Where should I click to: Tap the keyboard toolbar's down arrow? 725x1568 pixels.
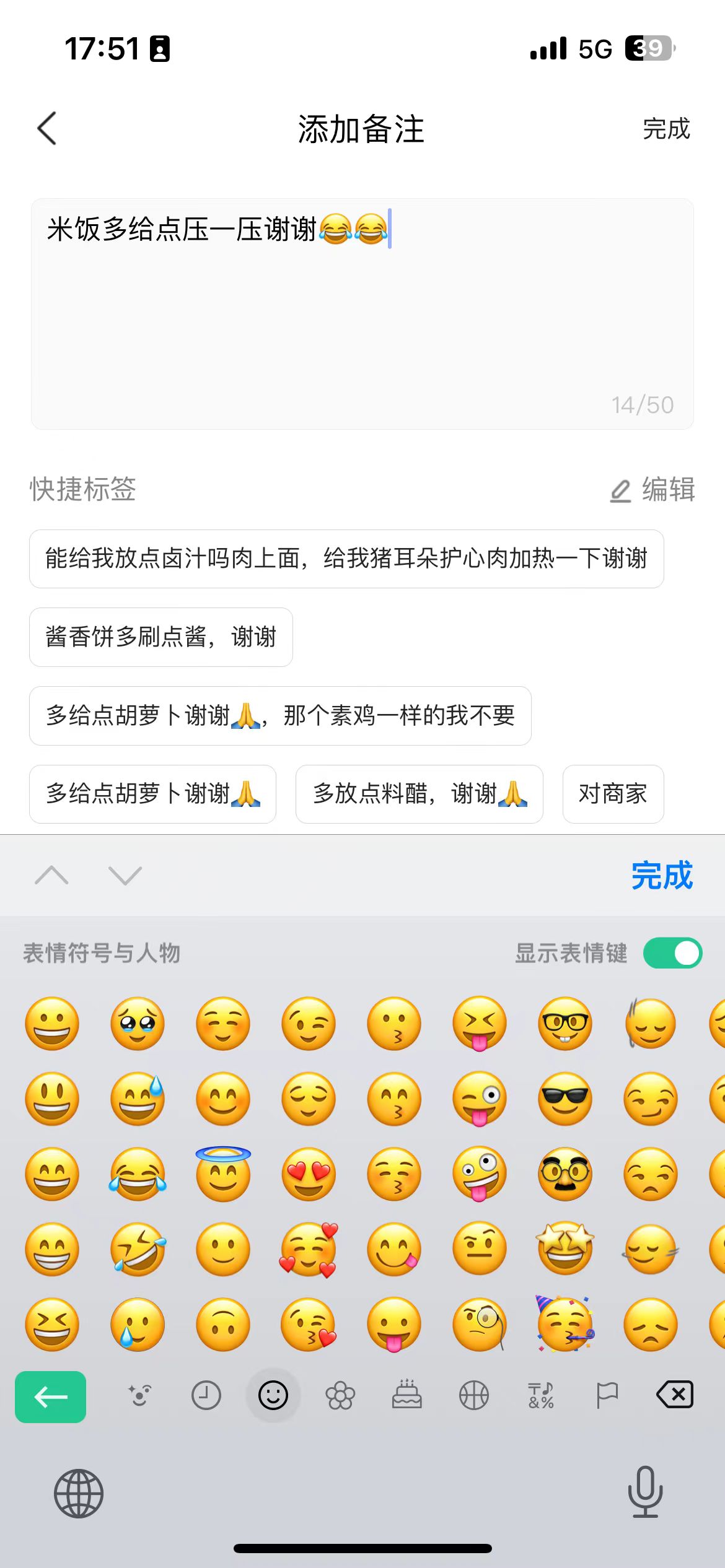pos(125,876)
